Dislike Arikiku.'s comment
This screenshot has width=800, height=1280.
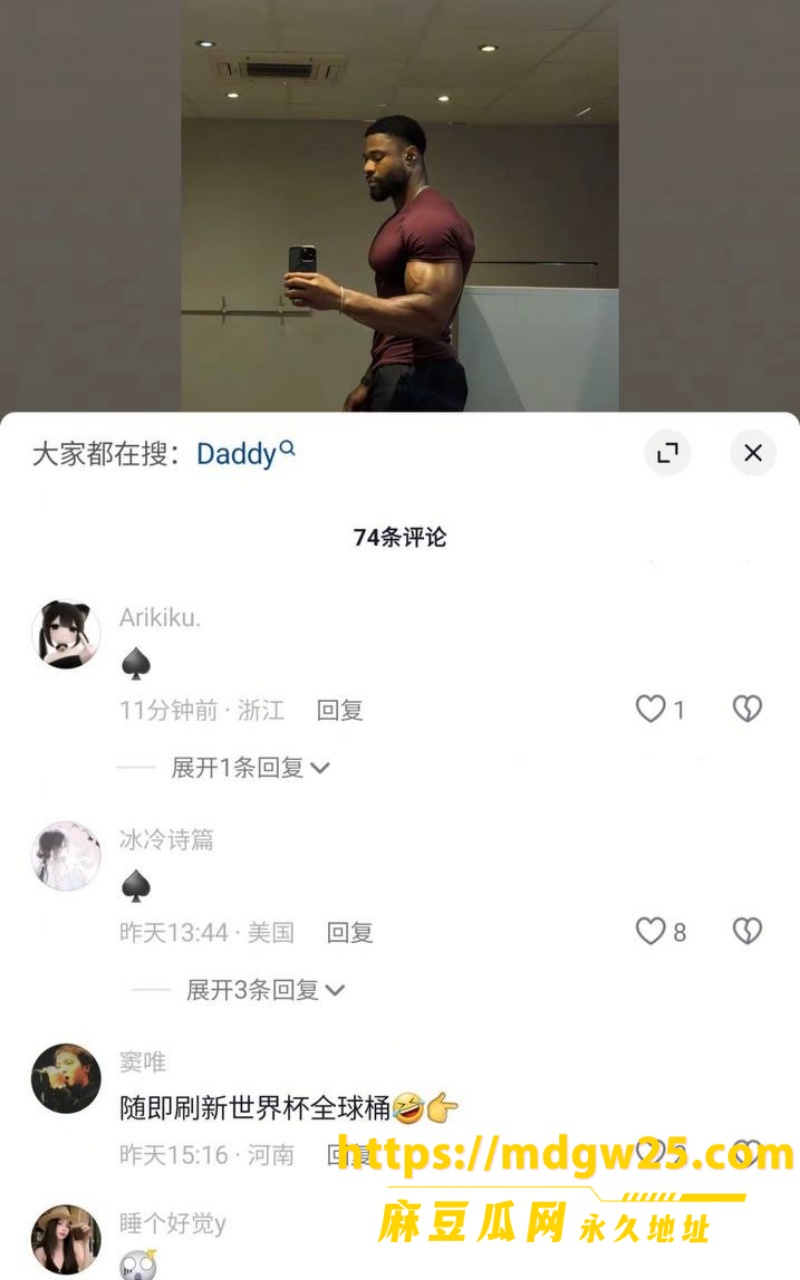tap(747, 709)
